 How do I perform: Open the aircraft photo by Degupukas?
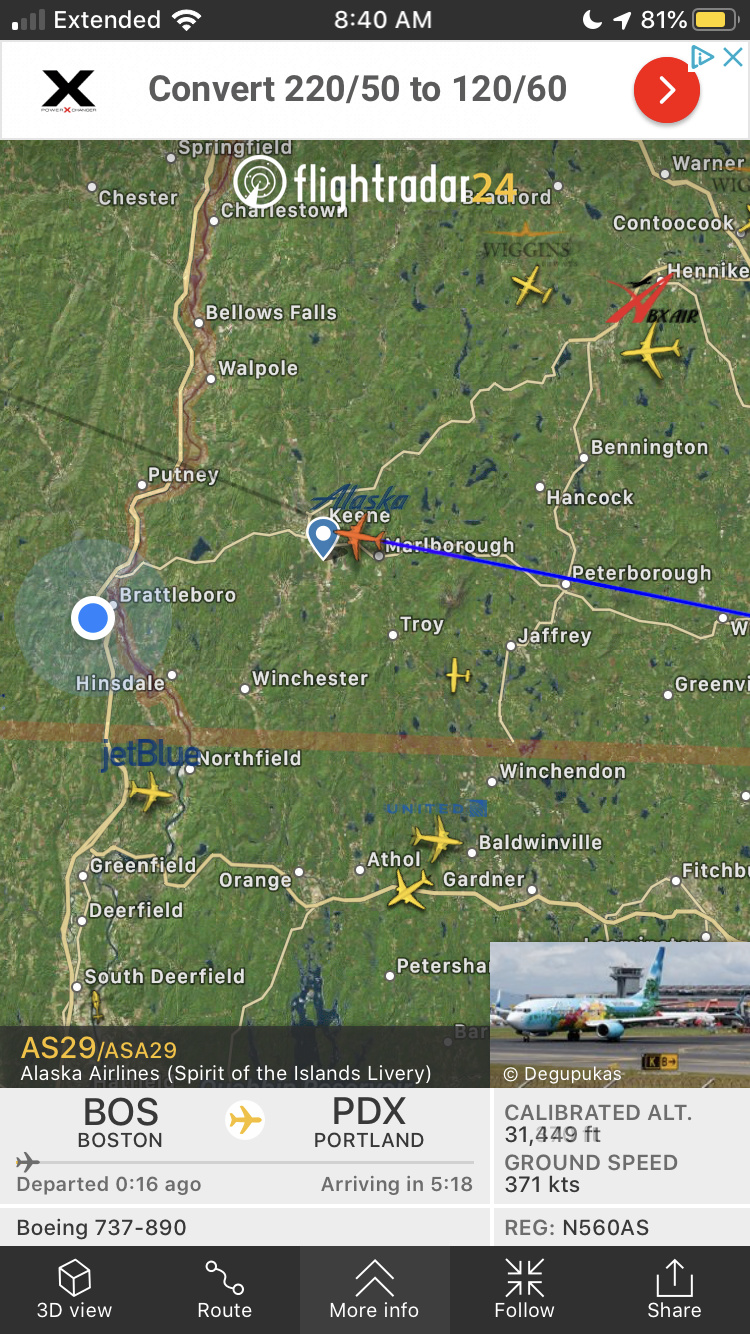[620, 1013]
